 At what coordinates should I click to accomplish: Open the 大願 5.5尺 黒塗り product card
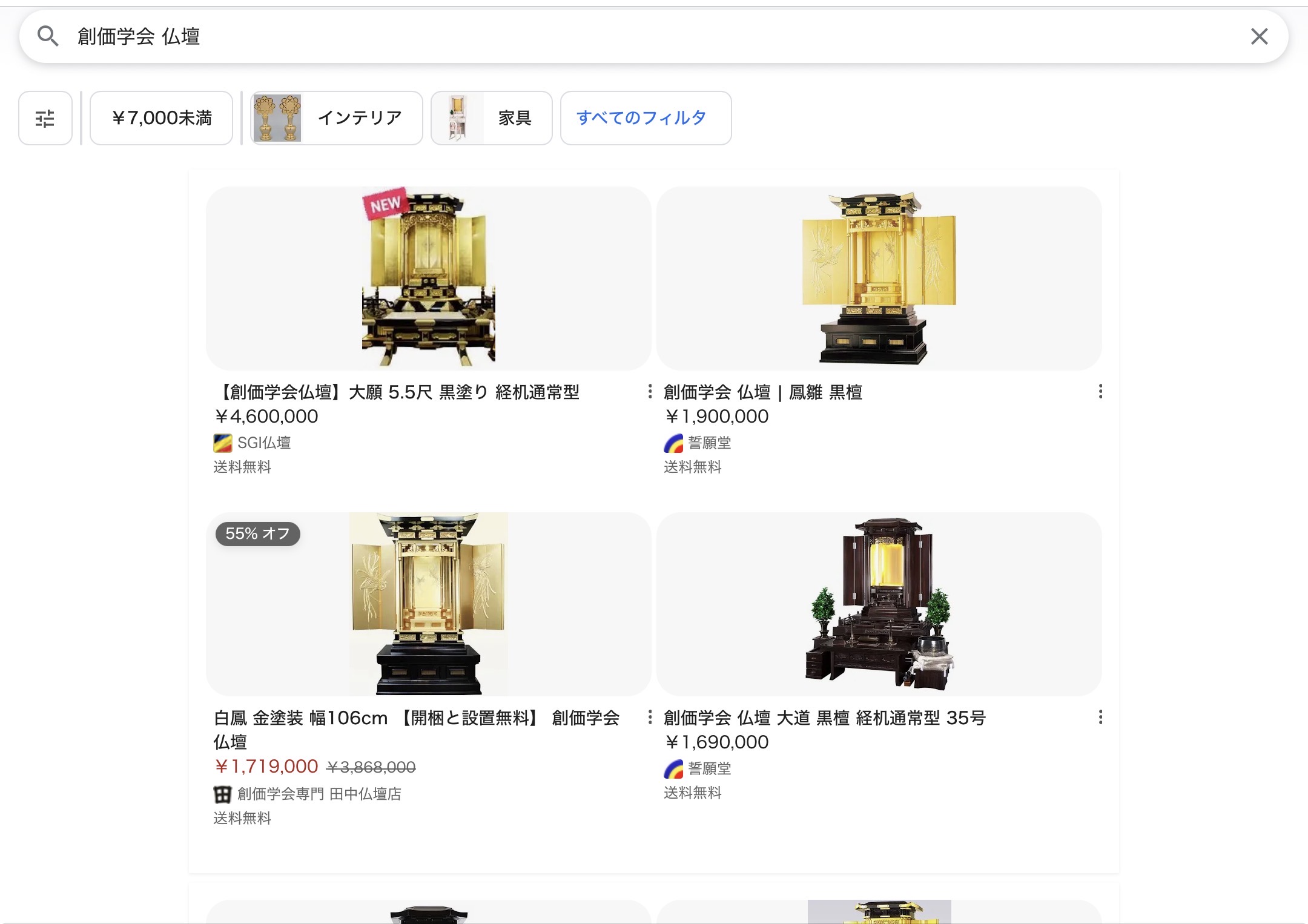[428, 331]
